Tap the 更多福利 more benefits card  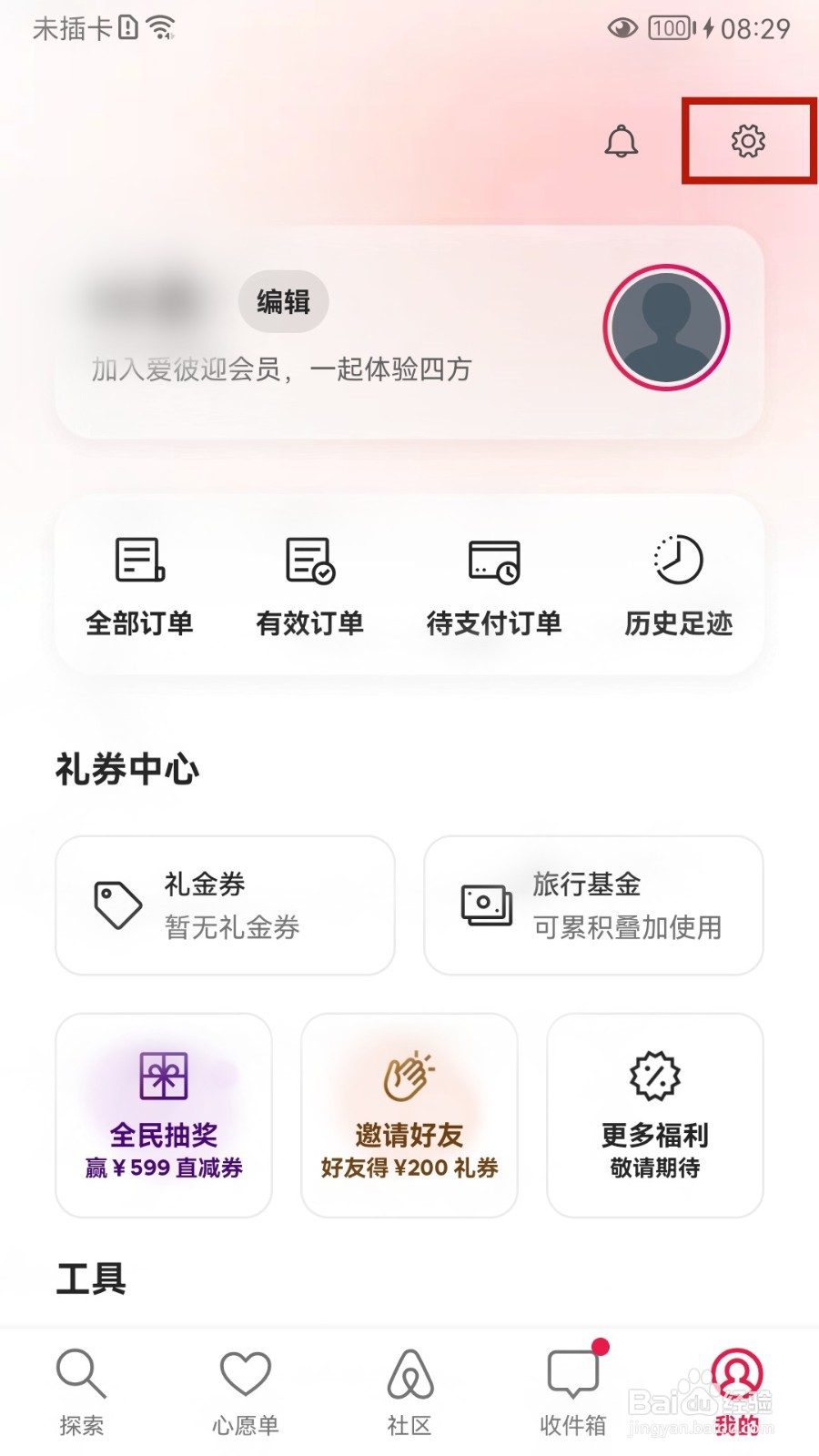coord(655,1115)
